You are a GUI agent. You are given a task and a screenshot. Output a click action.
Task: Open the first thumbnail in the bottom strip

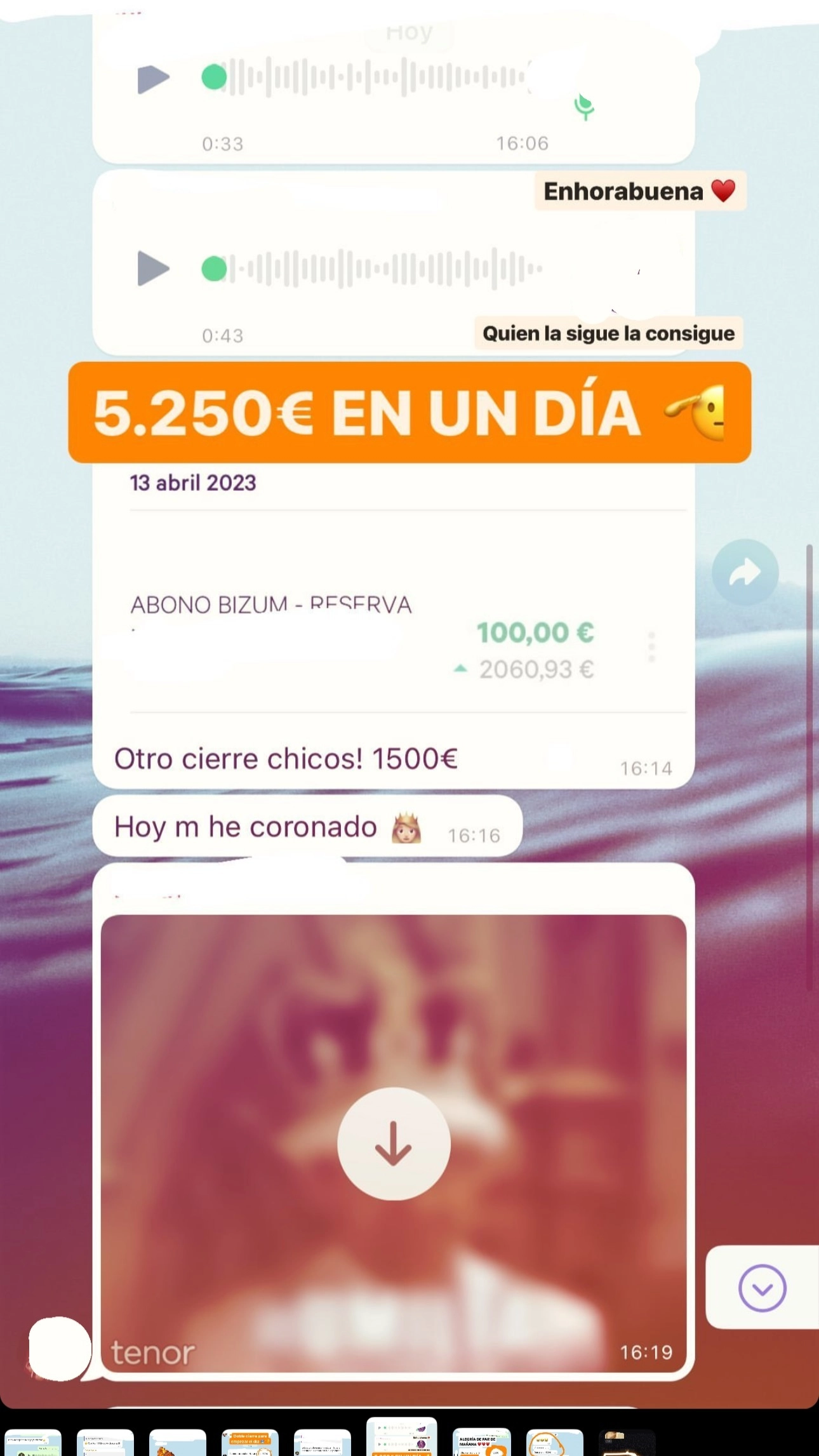tap(33, 1443)
